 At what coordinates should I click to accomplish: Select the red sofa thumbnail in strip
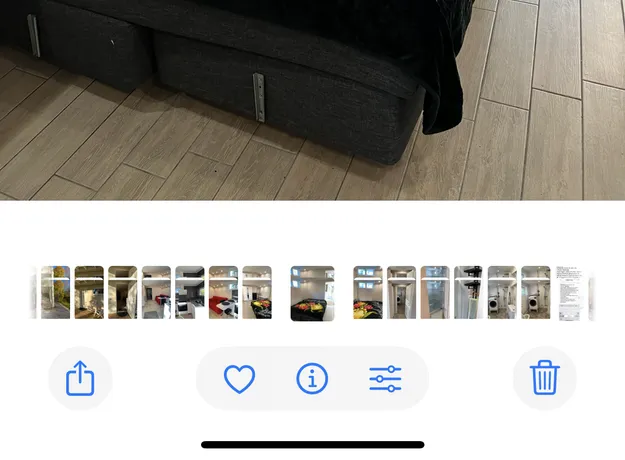[x=223, y=293]
